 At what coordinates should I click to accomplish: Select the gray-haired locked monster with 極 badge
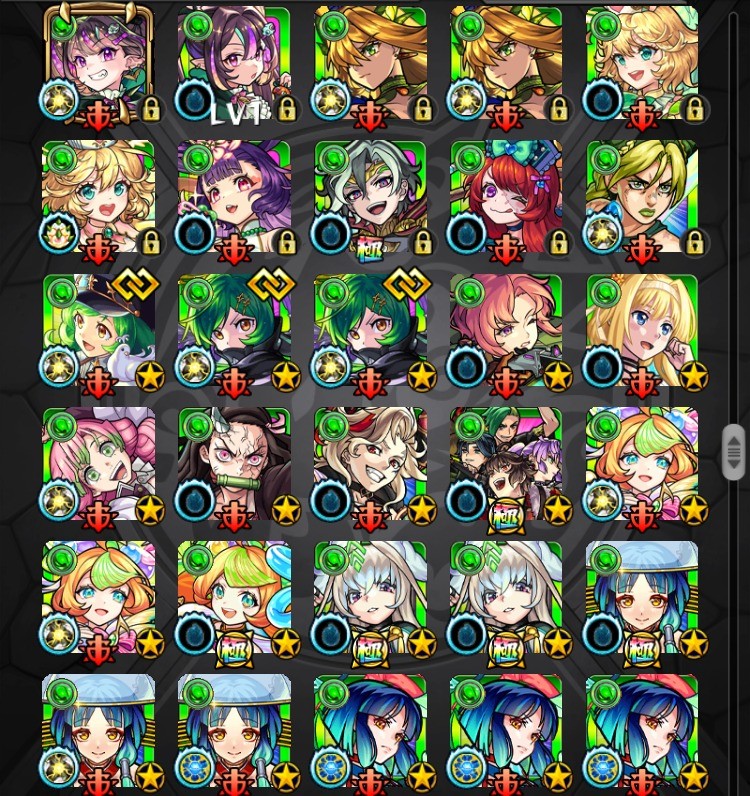click(370, 196)
